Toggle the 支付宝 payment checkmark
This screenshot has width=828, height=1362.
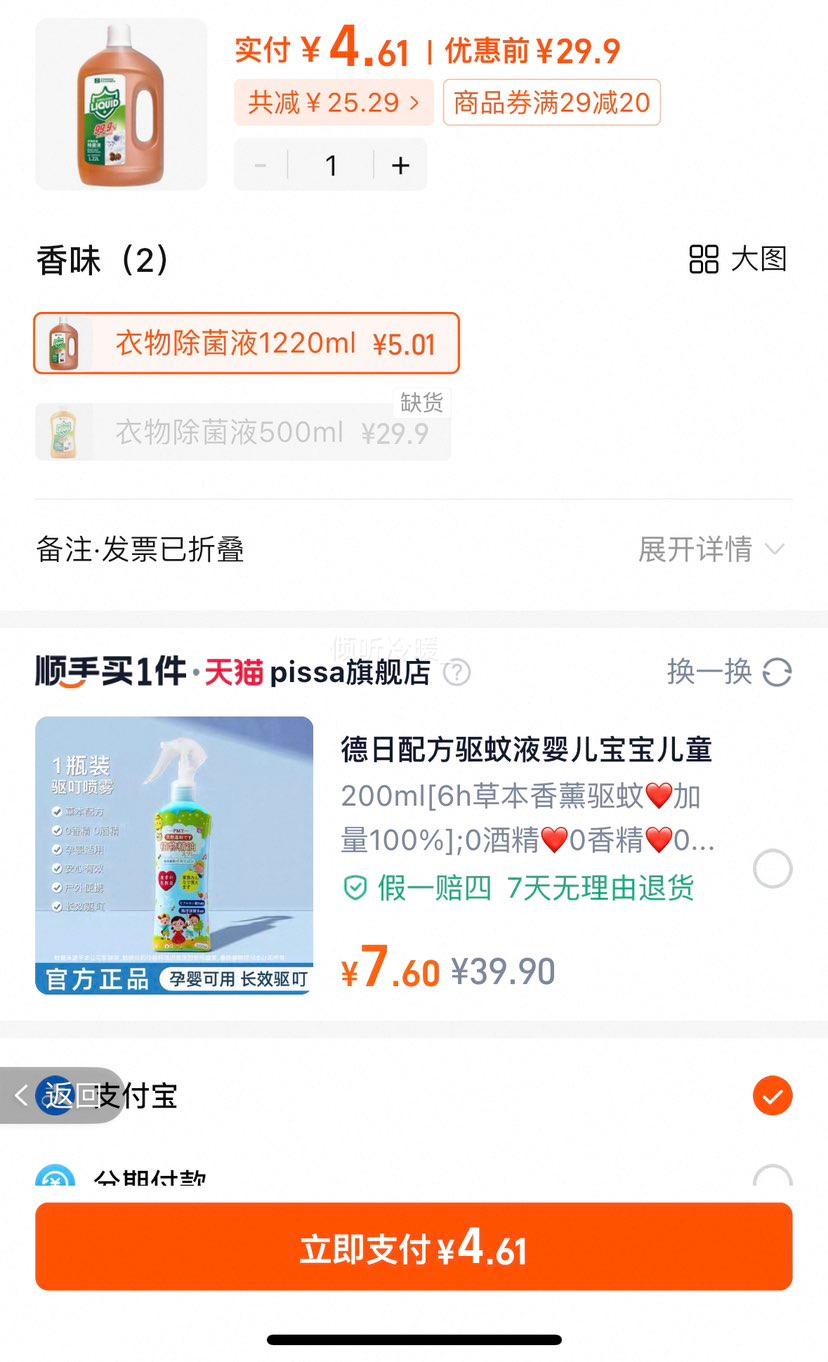coord(772,1096)
